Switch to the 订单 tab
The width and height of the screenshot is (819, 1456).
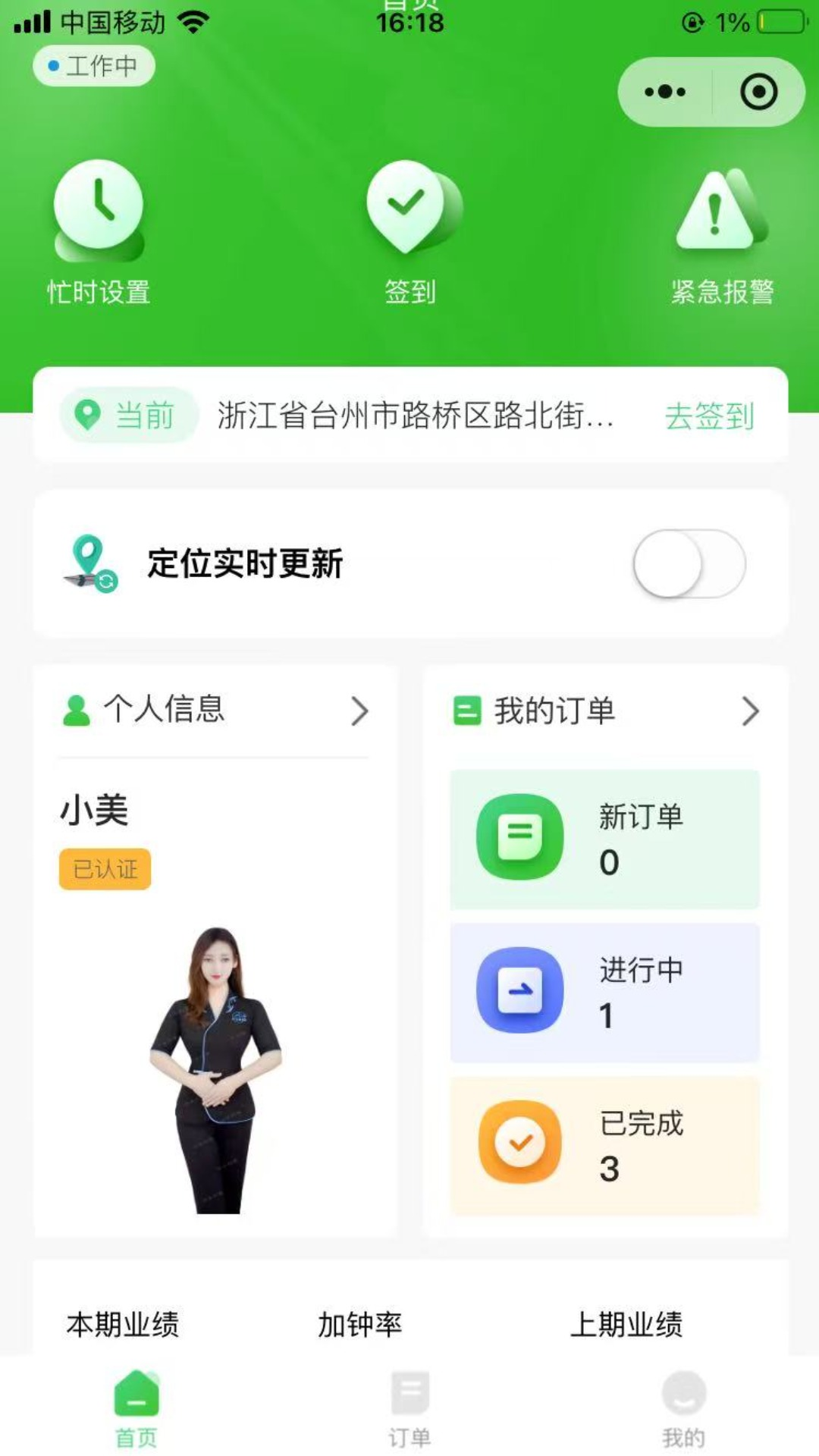pos(410,1409)
